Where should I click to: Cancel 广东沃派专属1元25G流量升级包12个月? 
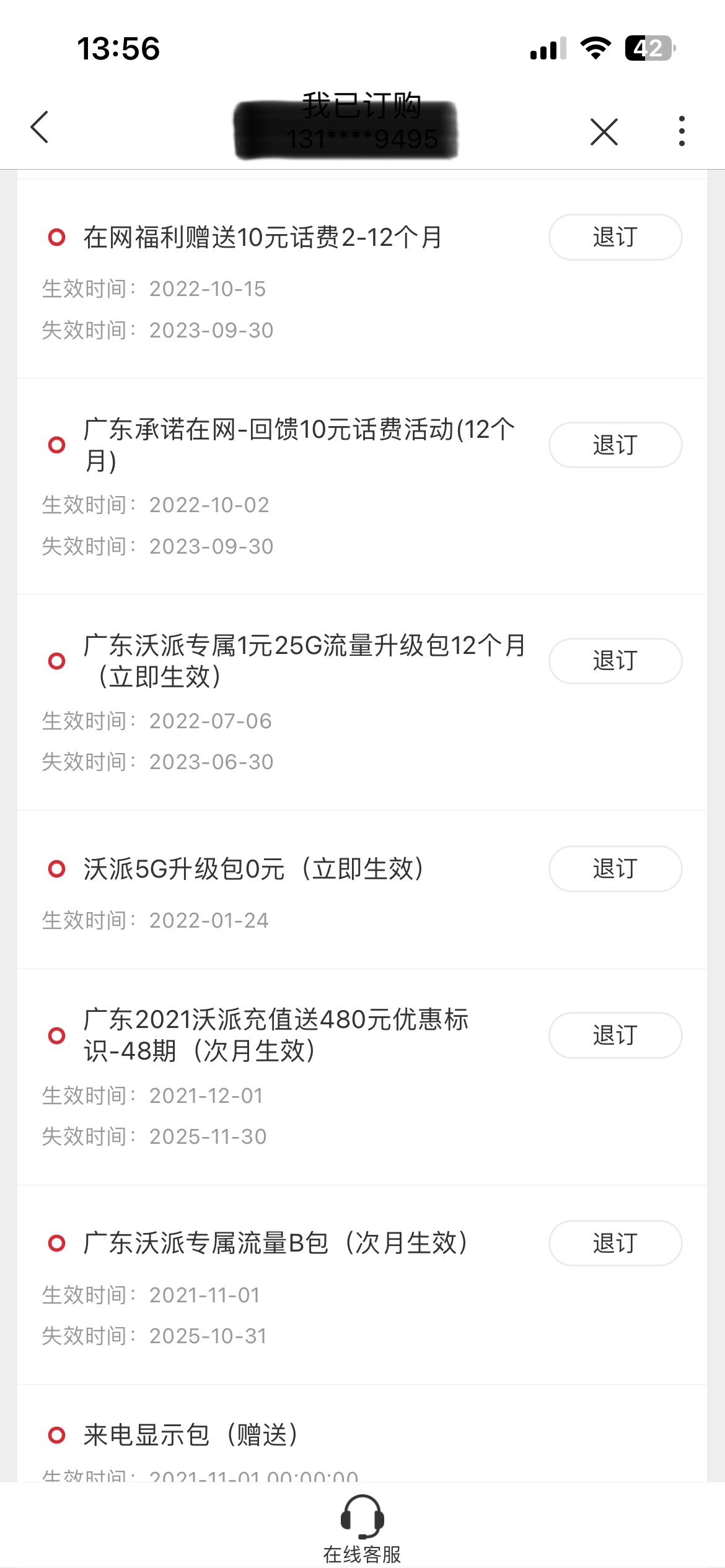tap(615, 661)
